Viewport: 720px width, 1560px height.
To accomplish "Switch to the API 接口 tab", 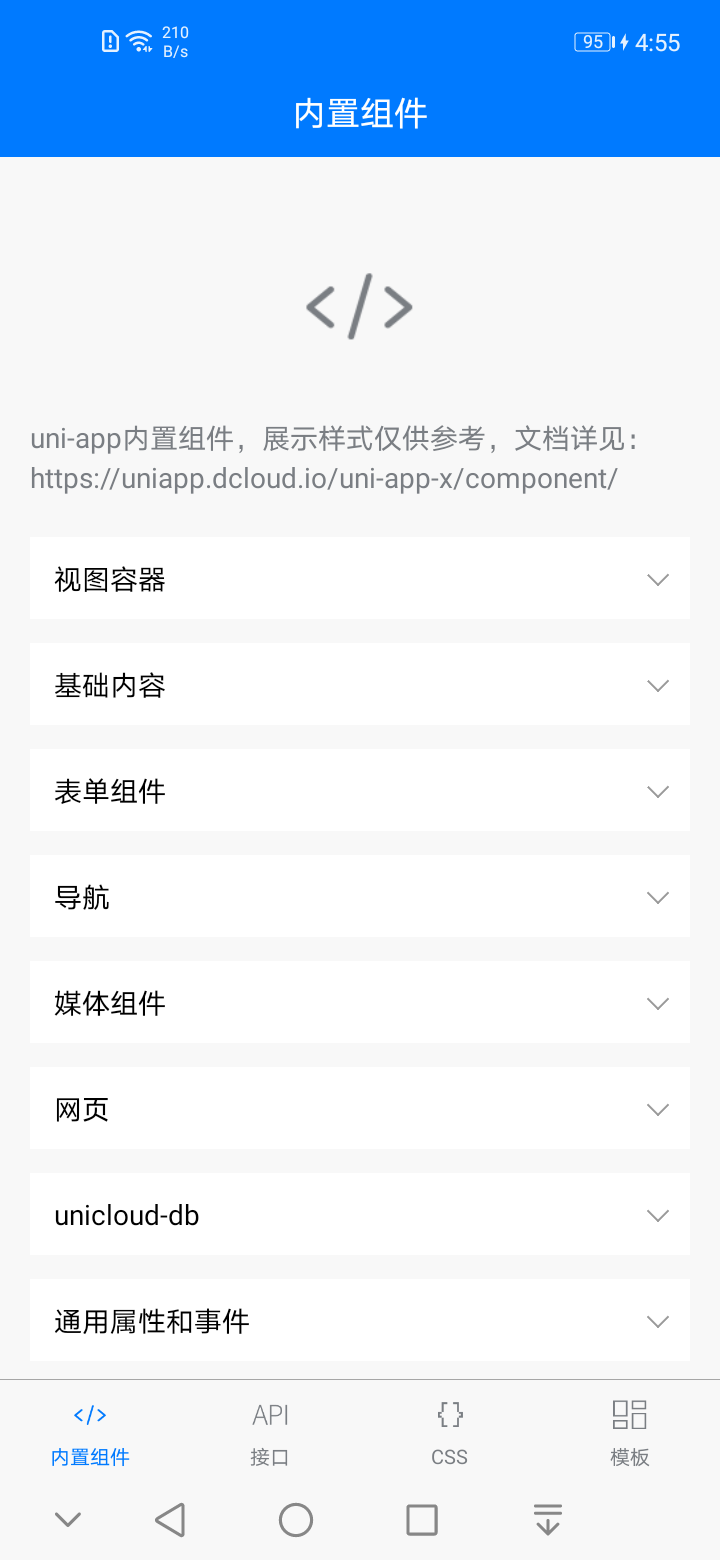I will pyautogui.click(x=270, y=1433).
